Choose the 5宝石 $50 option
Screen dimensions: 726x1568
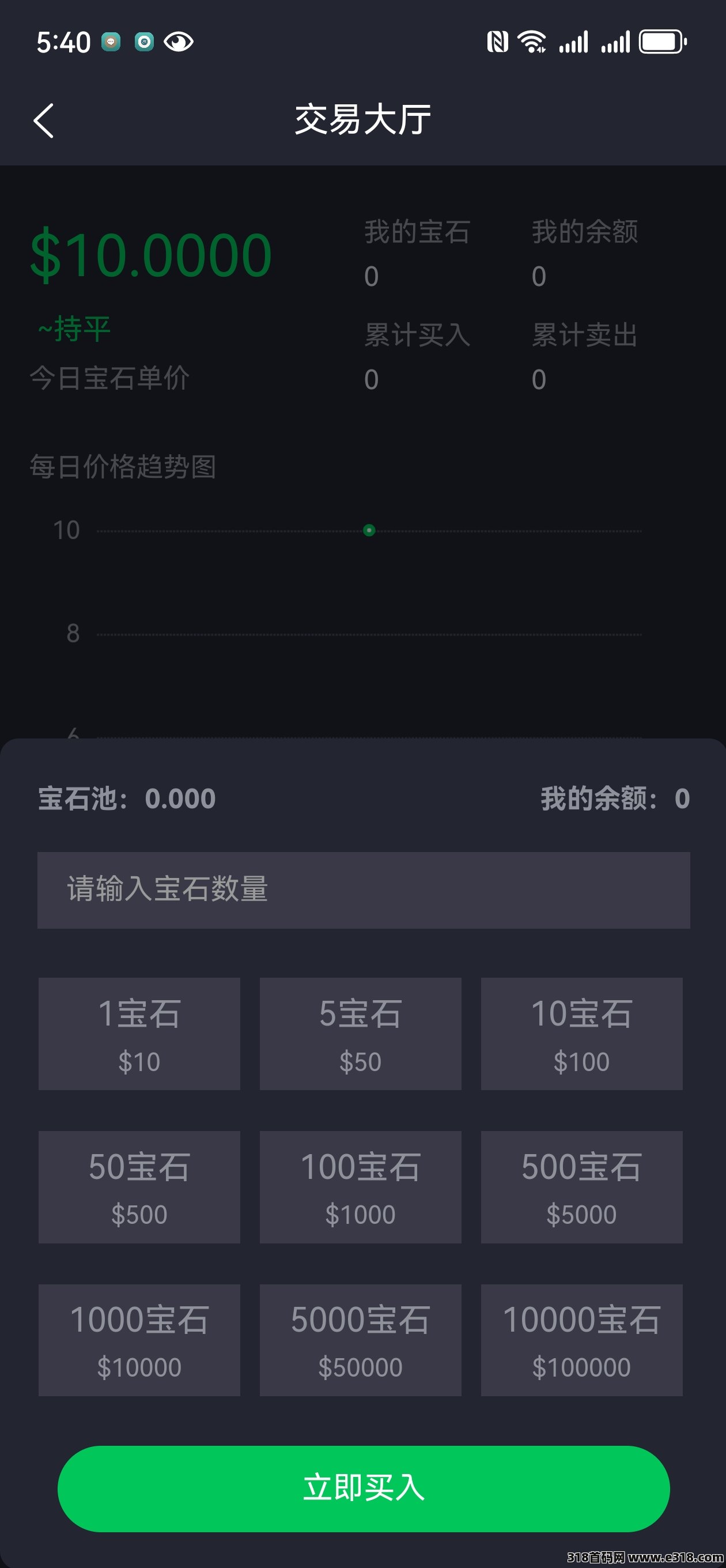(x=360, y=1034)
